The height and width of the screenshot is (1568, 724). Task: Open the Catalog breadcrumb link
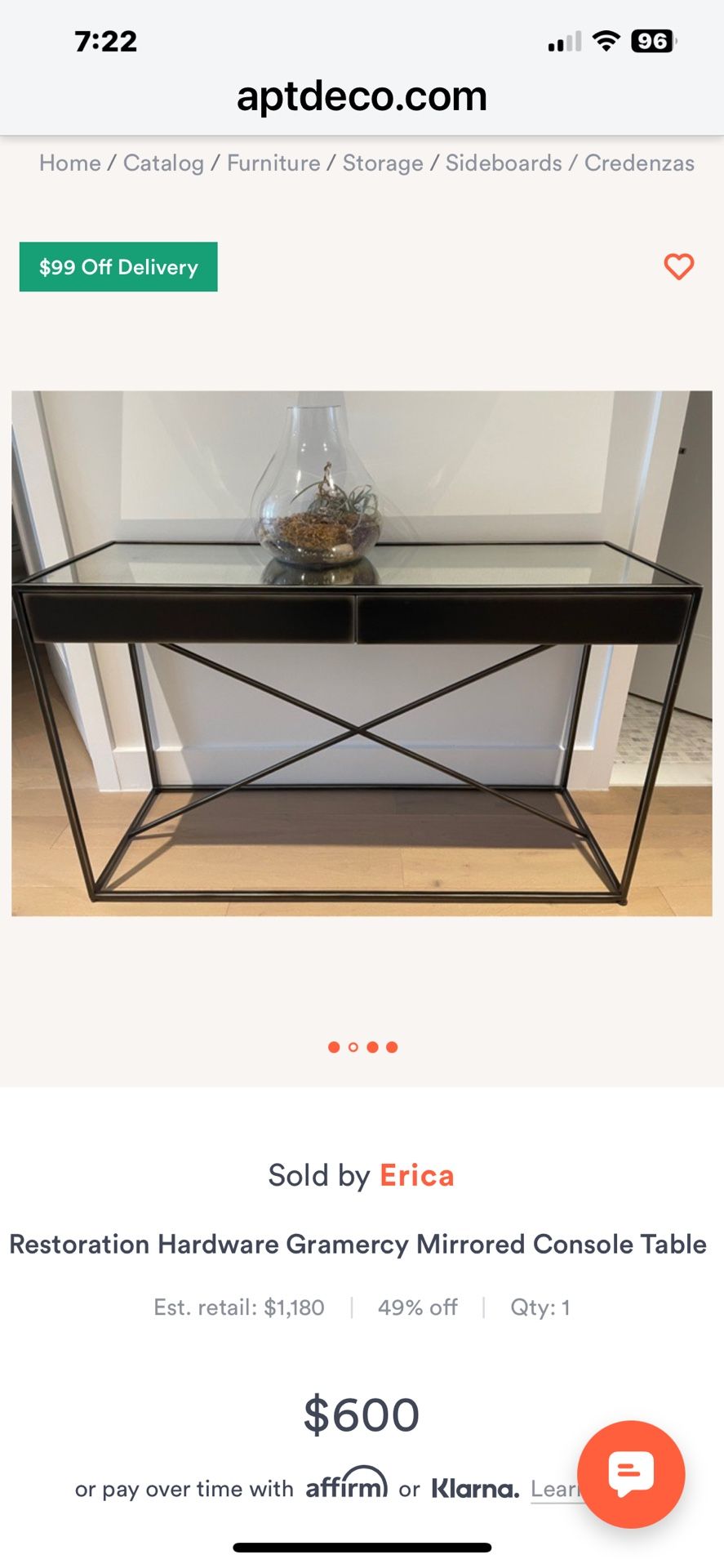coord(163,163)
